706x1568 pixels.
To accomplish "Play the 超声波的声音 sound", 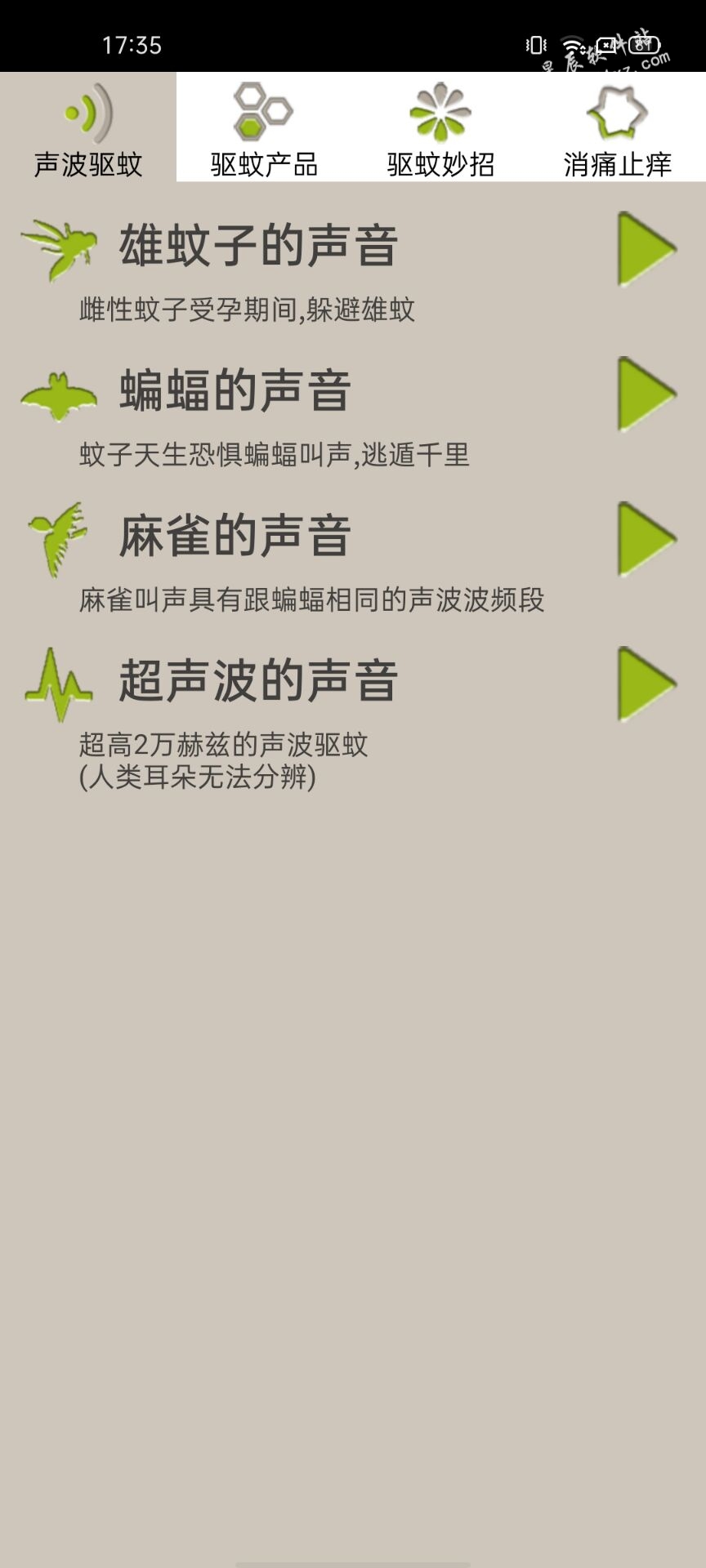I will coord(646,684).
